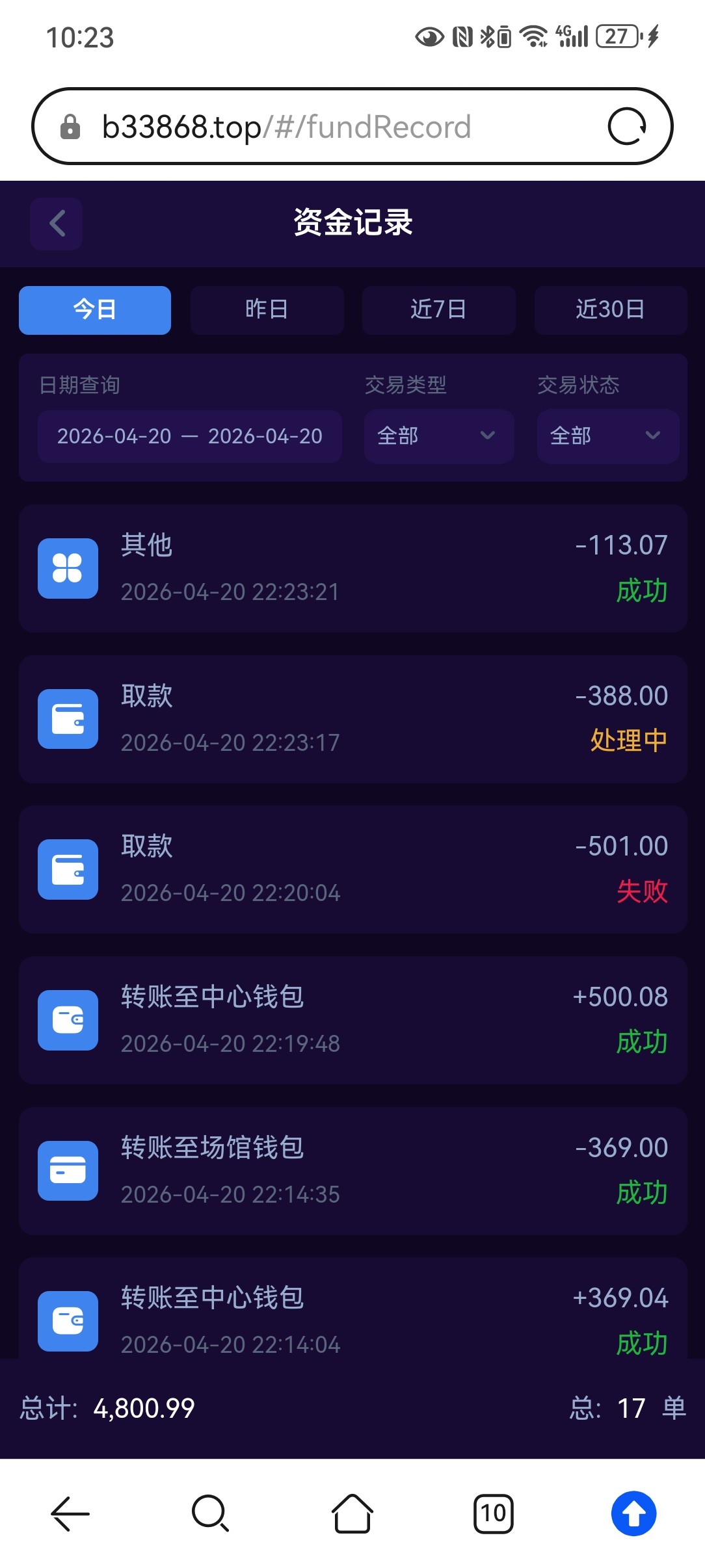This screenshot has width=705, height=1568.
Task: Open the 取款 record of -388.00
Action: click(352, 719)
